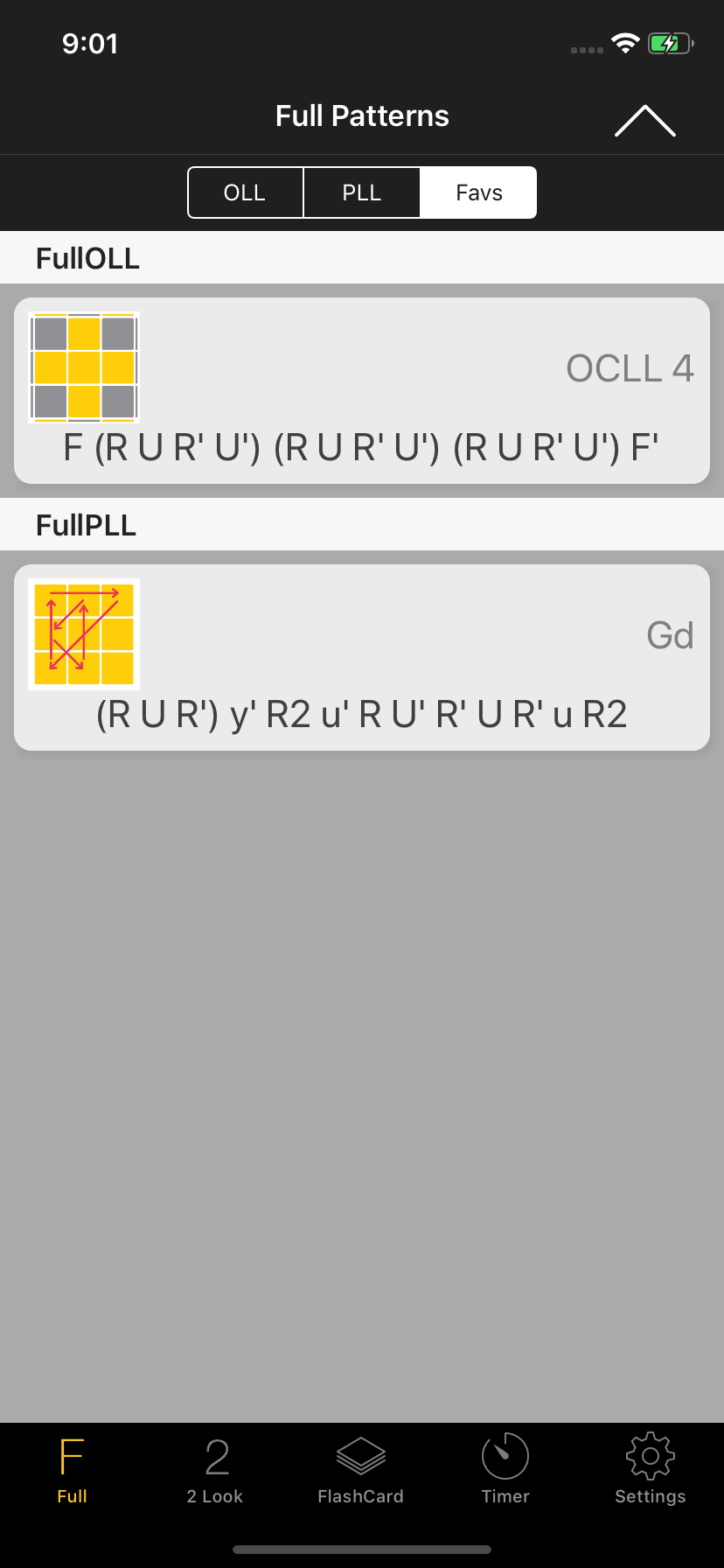Open the Gd PLL algorithm card
Image resolution: width=724 pixels, height=1568 pixels.
pyautogui.click(x=362, y=657)
